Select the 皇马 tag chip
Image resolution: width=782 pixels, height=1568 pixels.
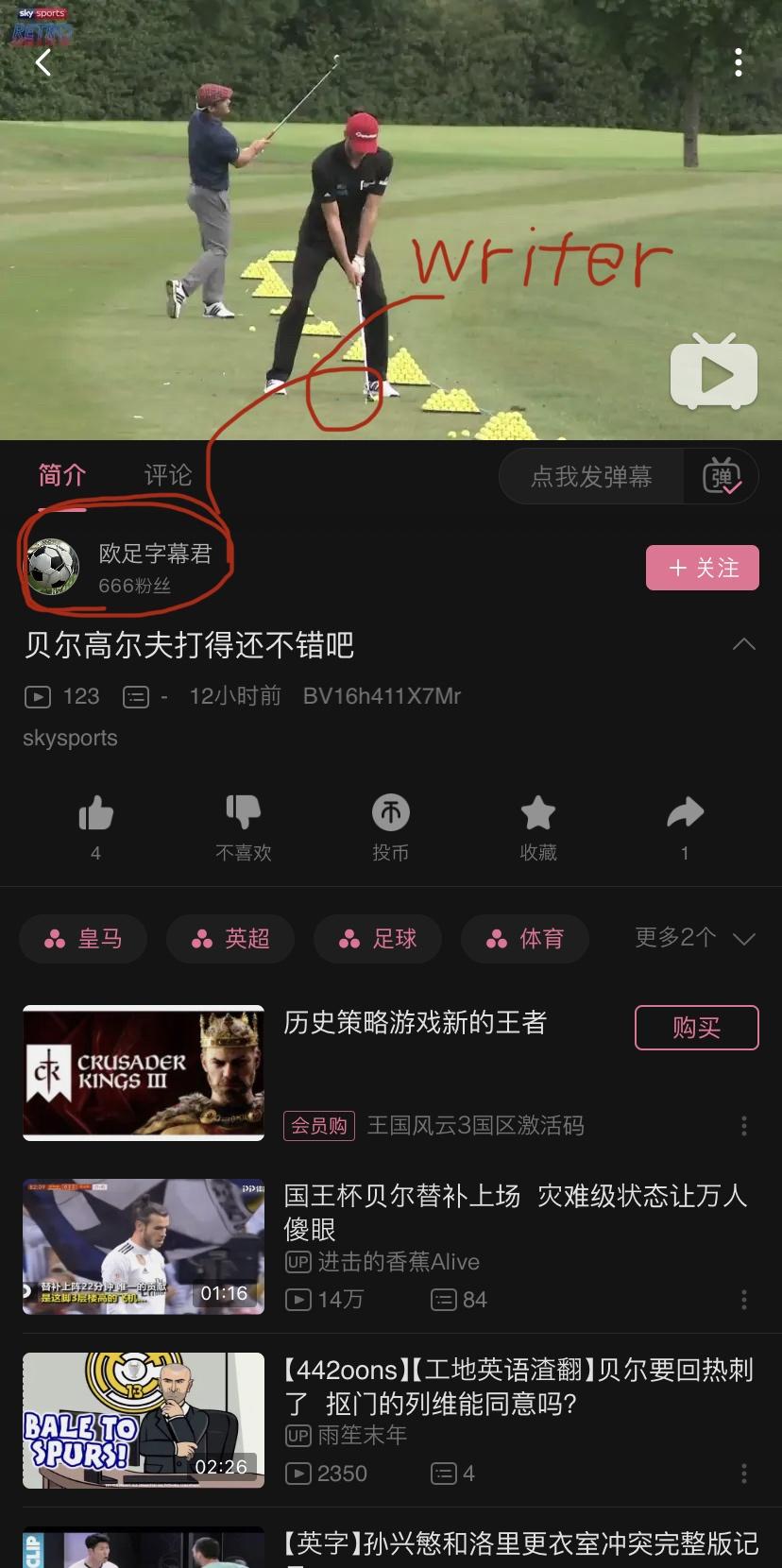point(83,939)
